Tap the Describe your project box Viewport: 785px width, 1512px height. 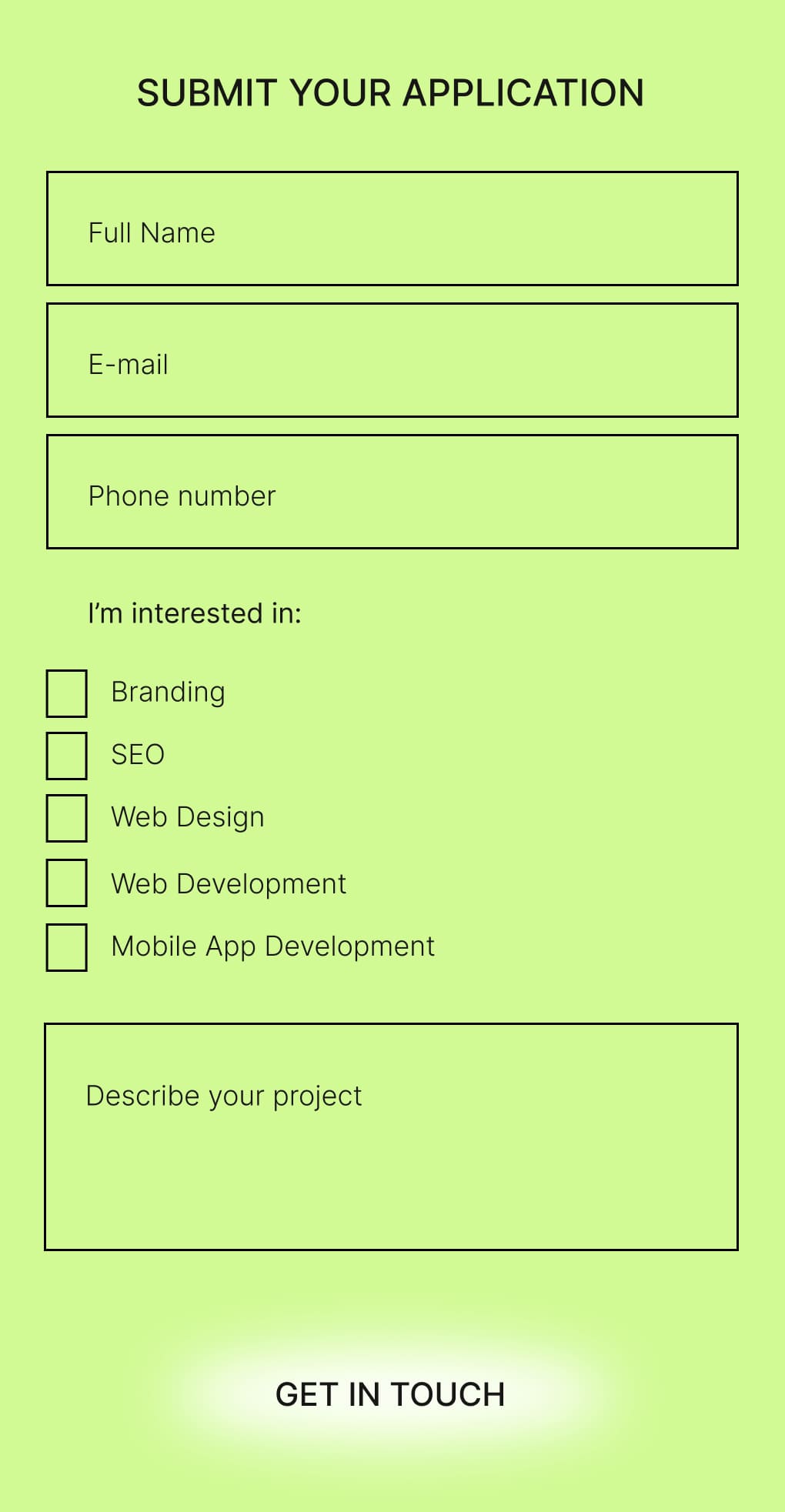(x=391, y=1137)
